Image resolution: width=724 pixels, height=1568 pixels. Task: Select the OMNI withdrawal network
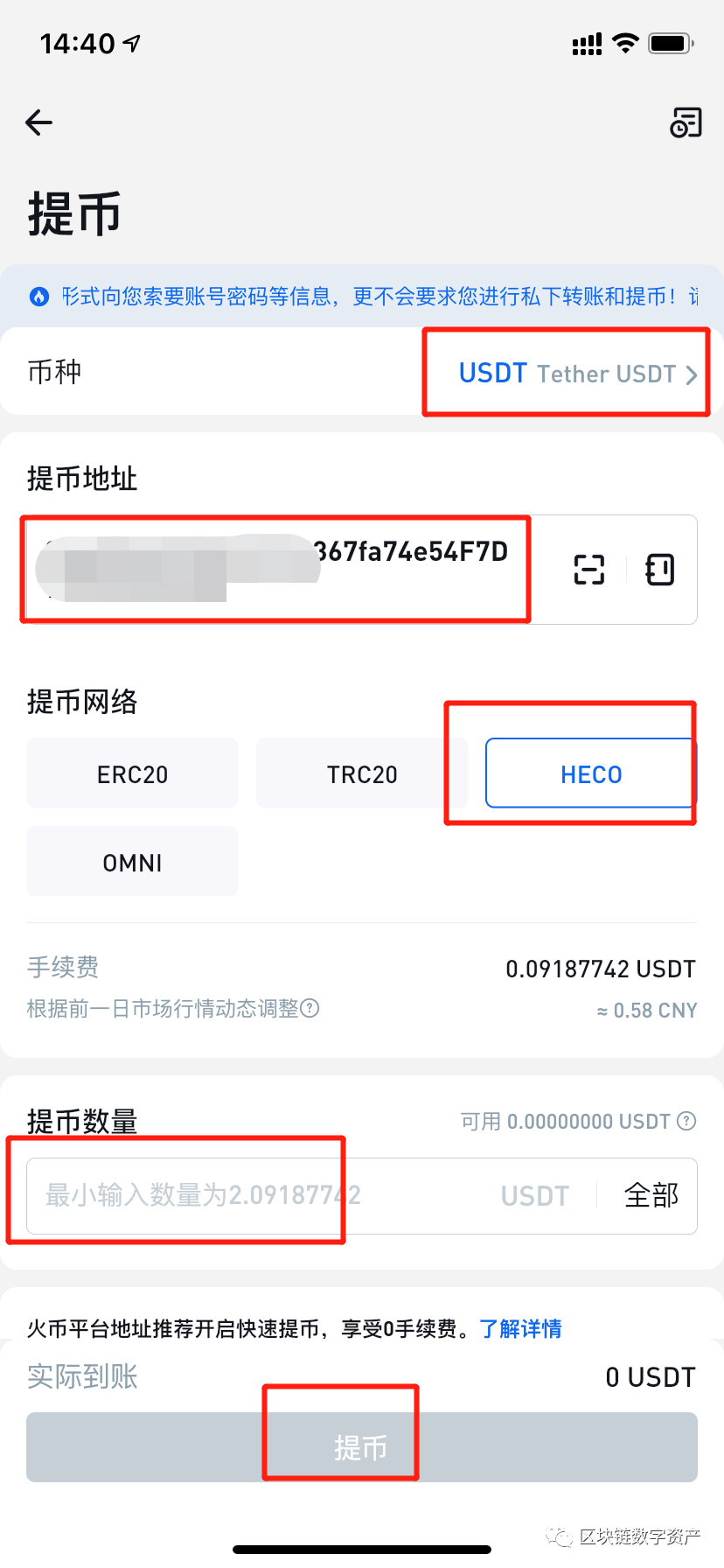132,861
